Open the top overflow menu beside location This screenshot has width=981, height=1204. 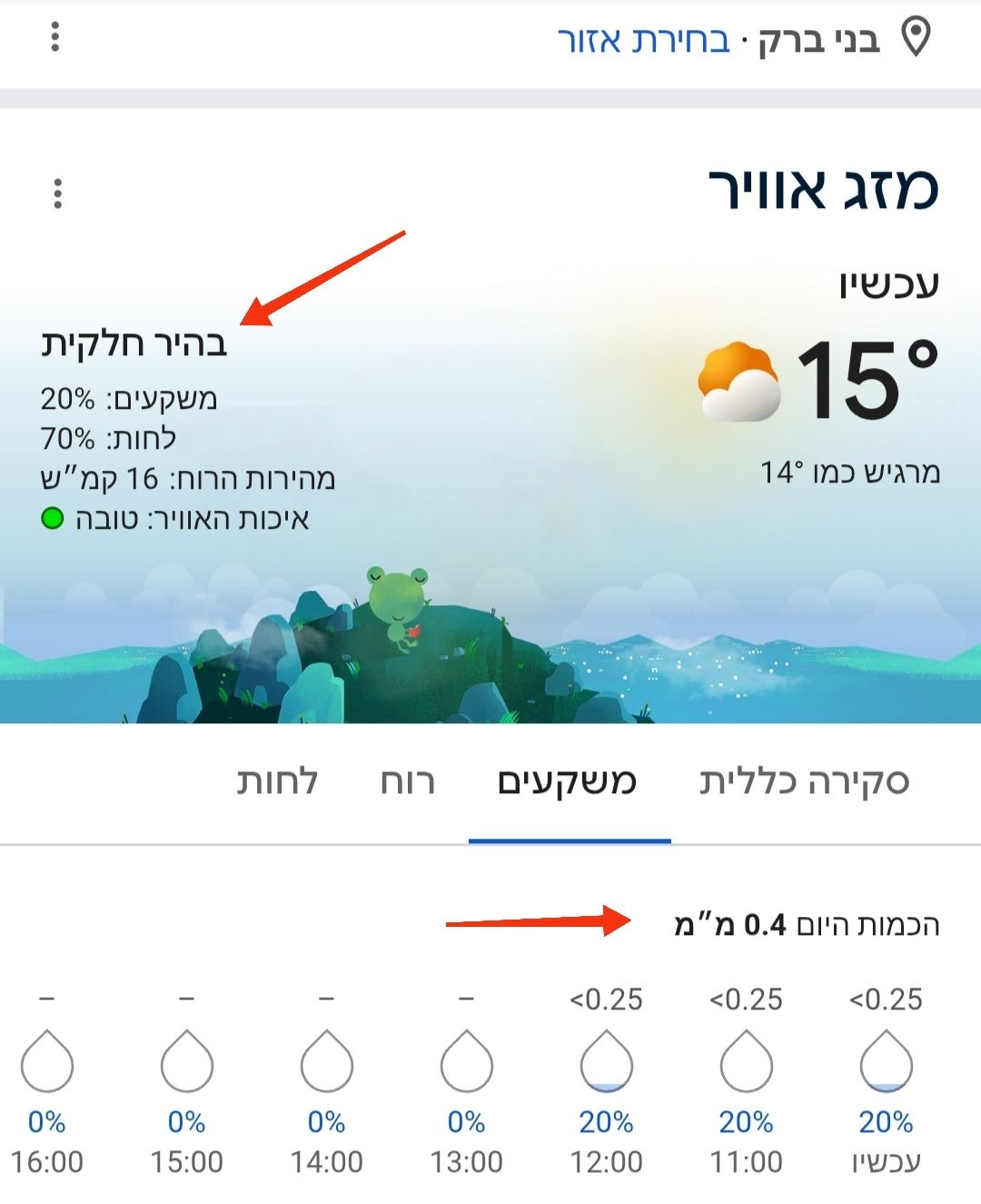tap(55, 37)
